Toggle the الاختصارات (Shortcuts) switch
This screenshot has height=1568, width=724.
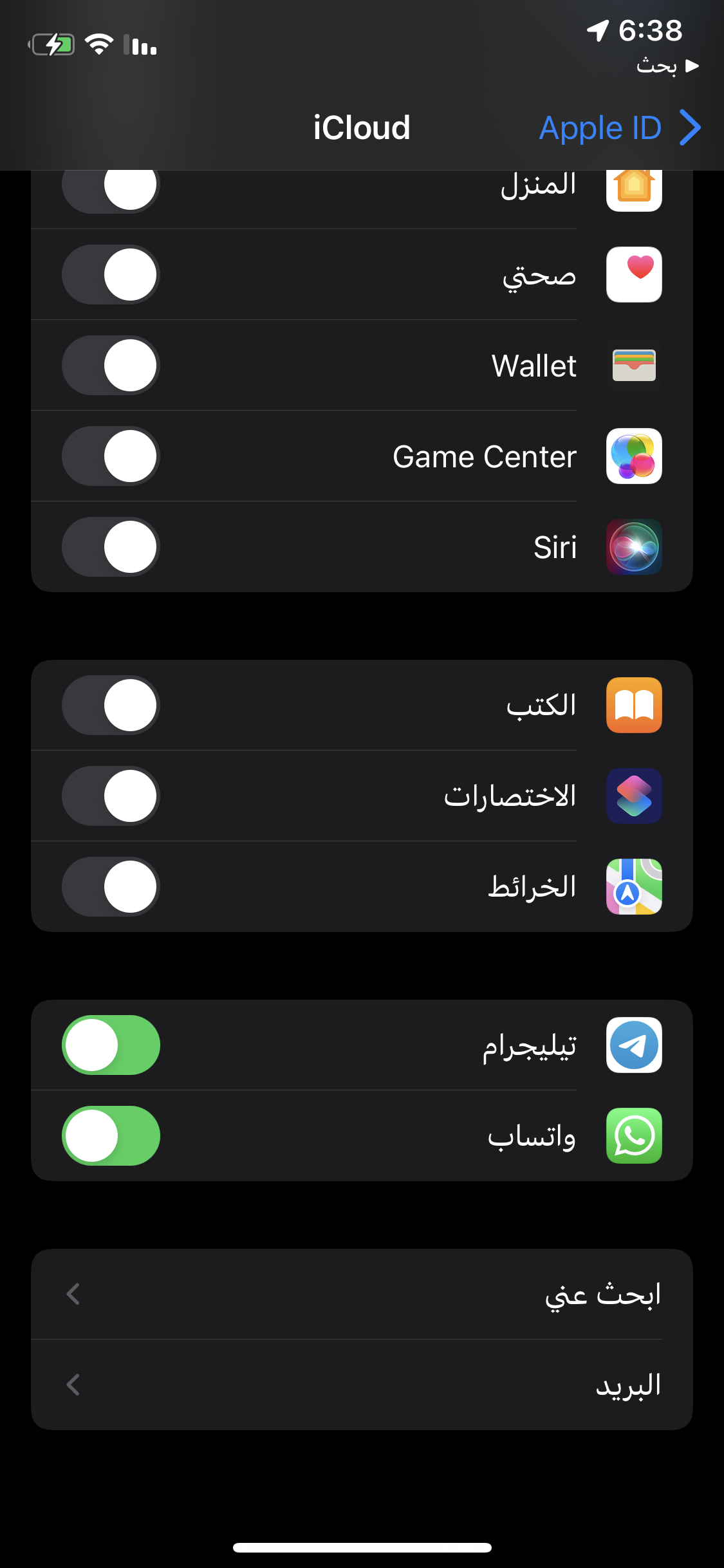click(x=111, y=796)
